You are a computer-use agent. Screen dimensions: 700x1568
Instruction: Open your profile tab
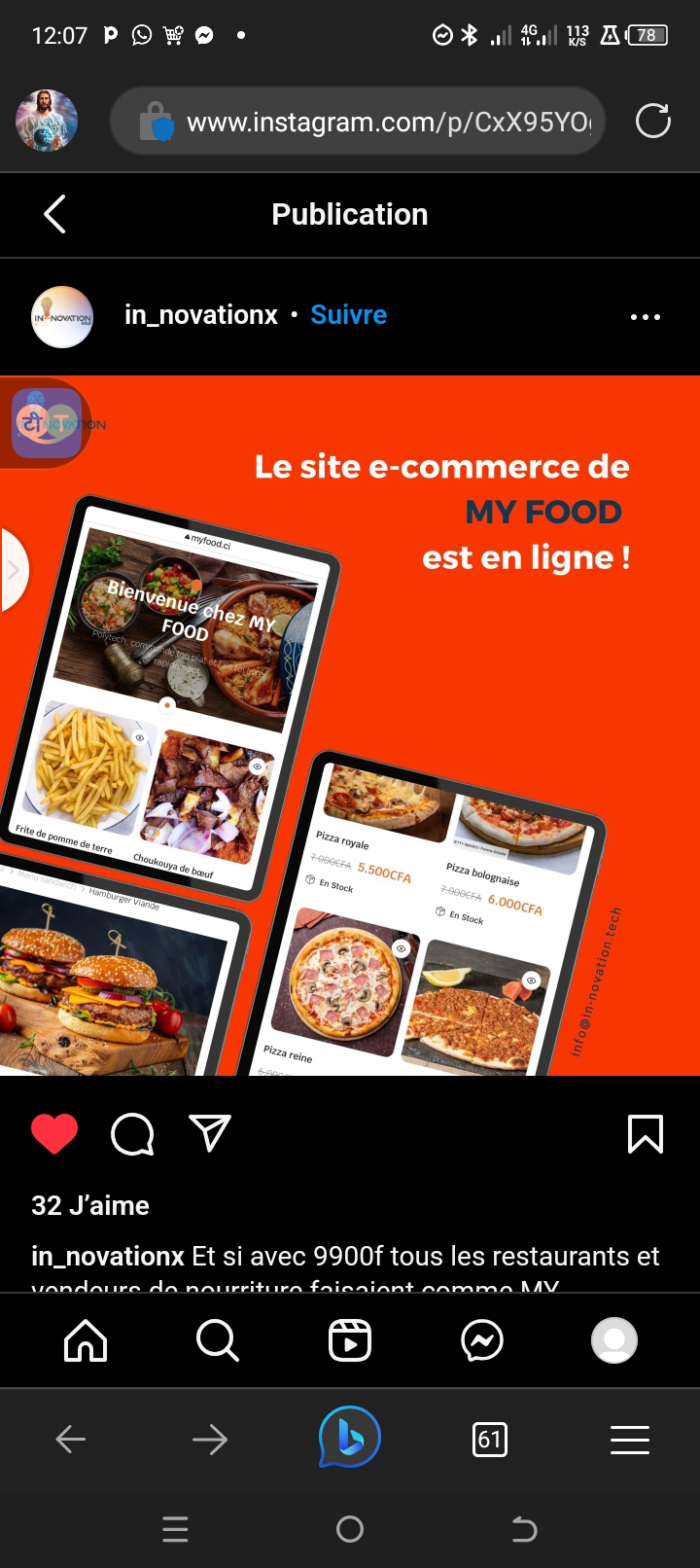(x=614, y=1340)
